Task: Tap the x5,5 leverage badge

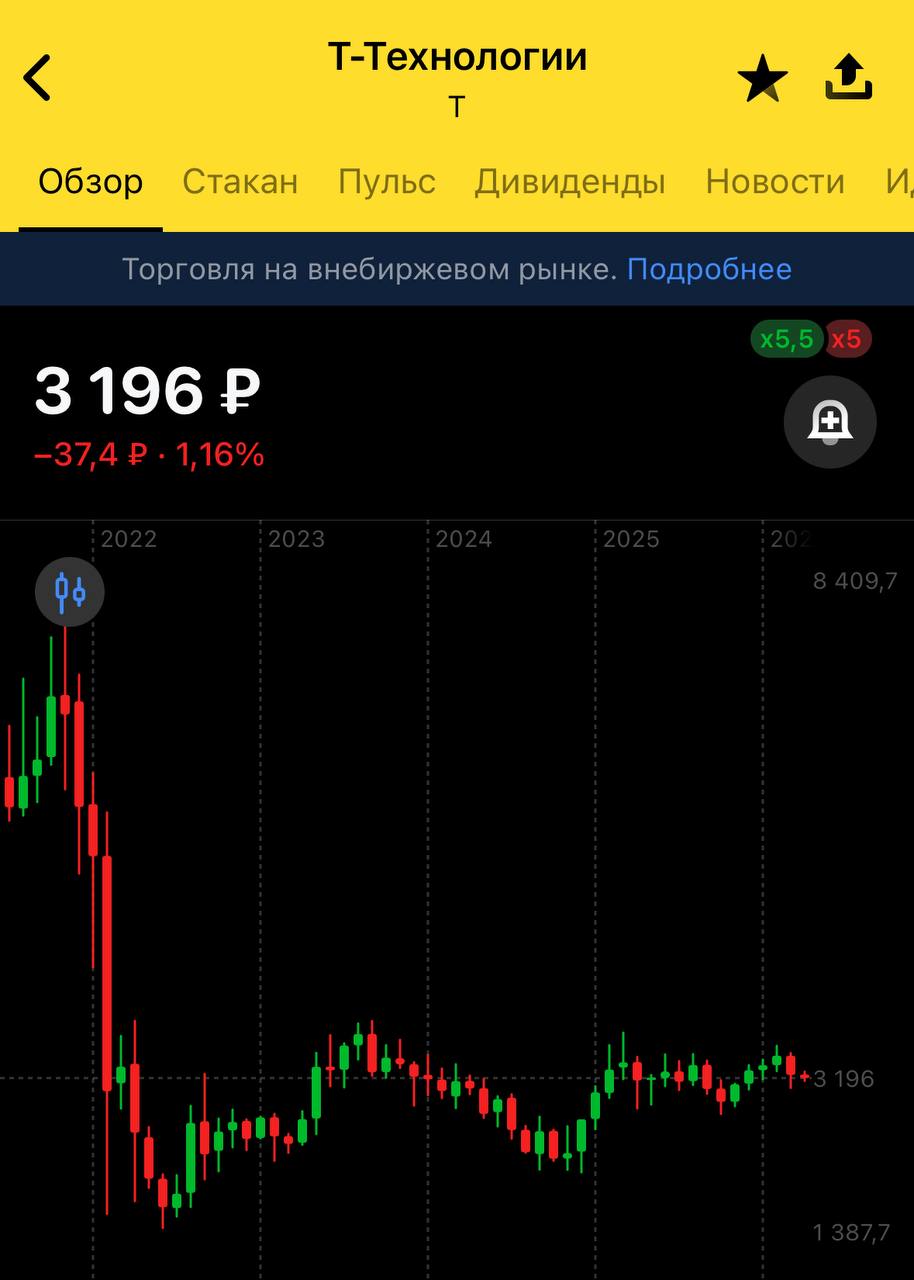Action: (x=787, y=339)
